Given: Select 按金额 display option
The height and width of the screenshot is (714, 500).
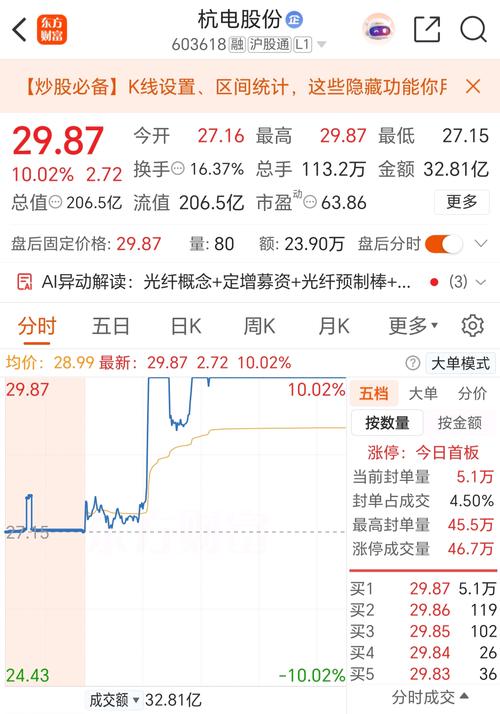Looking at the screenshot, I should pos(459,423).
